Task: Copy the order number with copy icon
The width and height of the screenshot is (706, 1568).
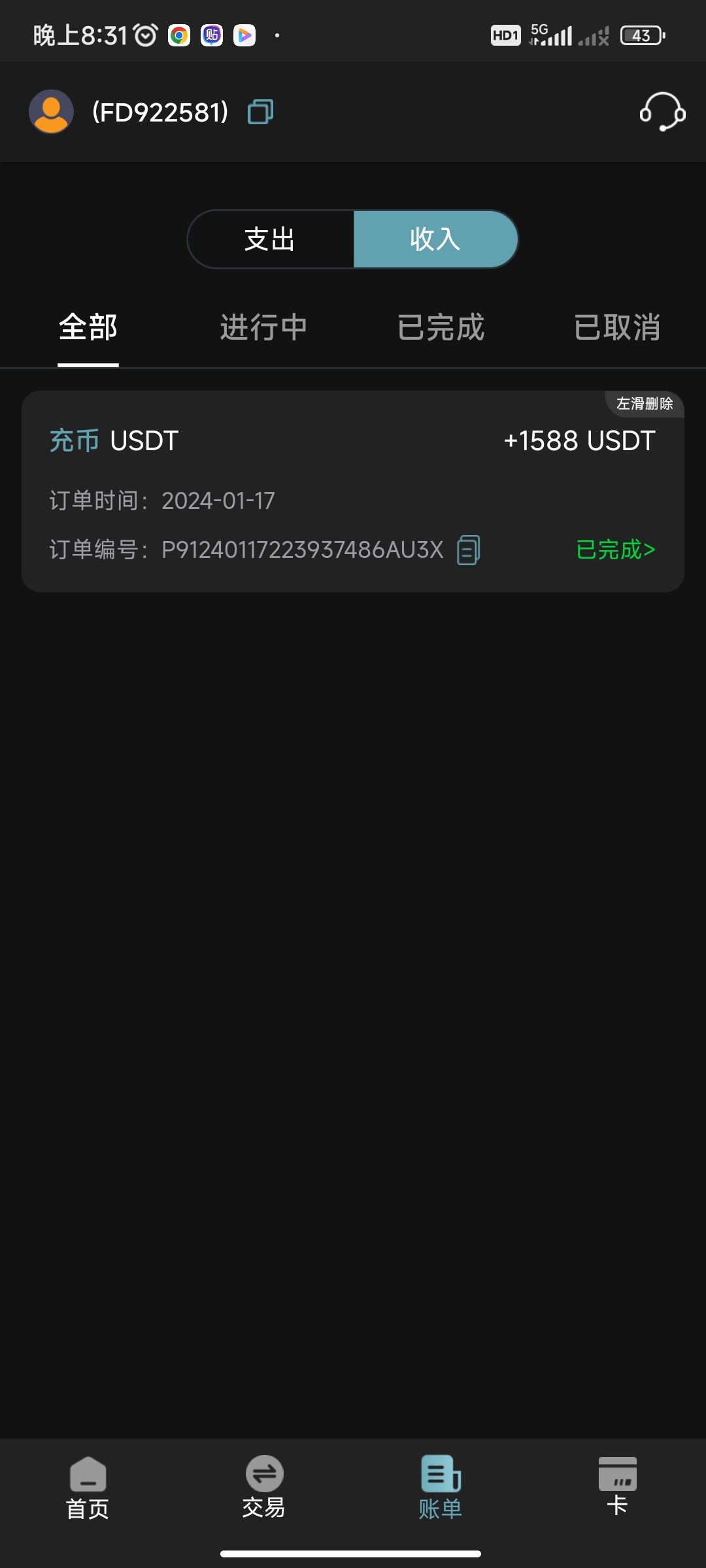Action: (x=467, y=549)
